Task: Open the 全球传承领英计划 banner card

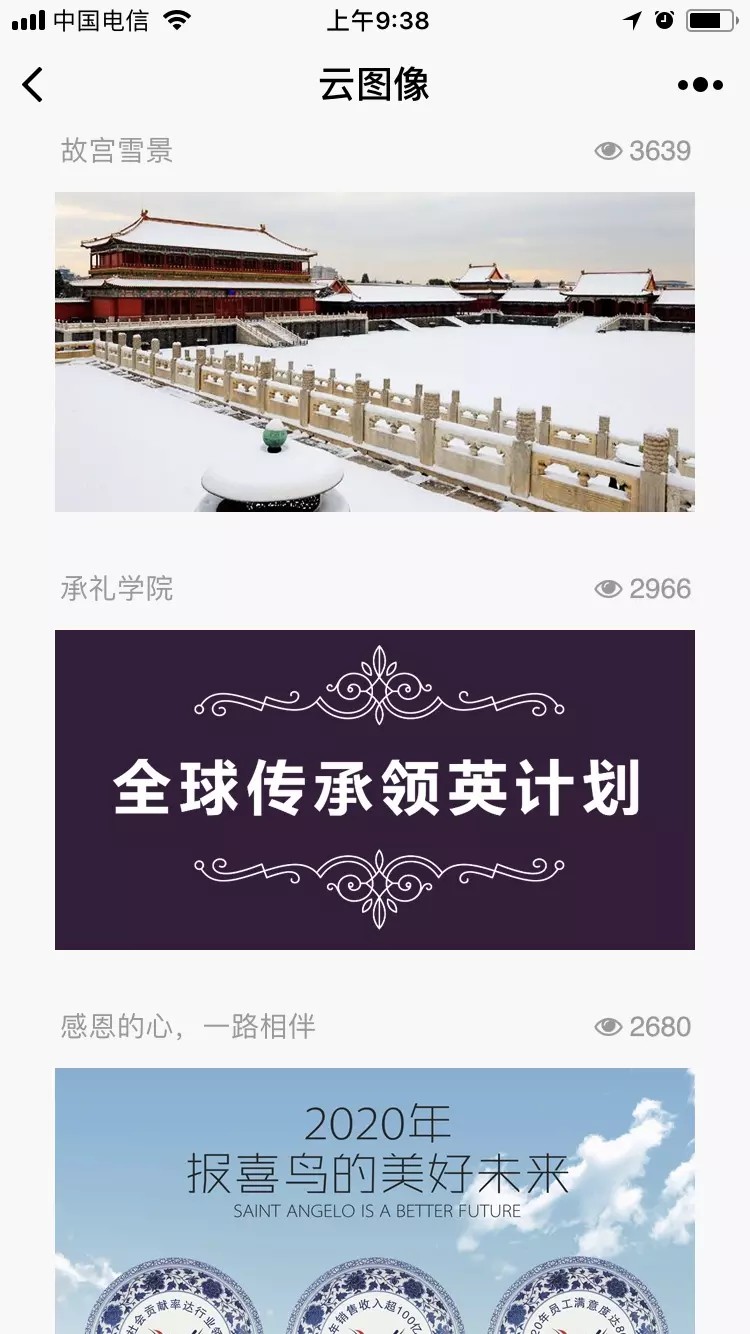Action: pyautogui.click(x=375, y=790)
